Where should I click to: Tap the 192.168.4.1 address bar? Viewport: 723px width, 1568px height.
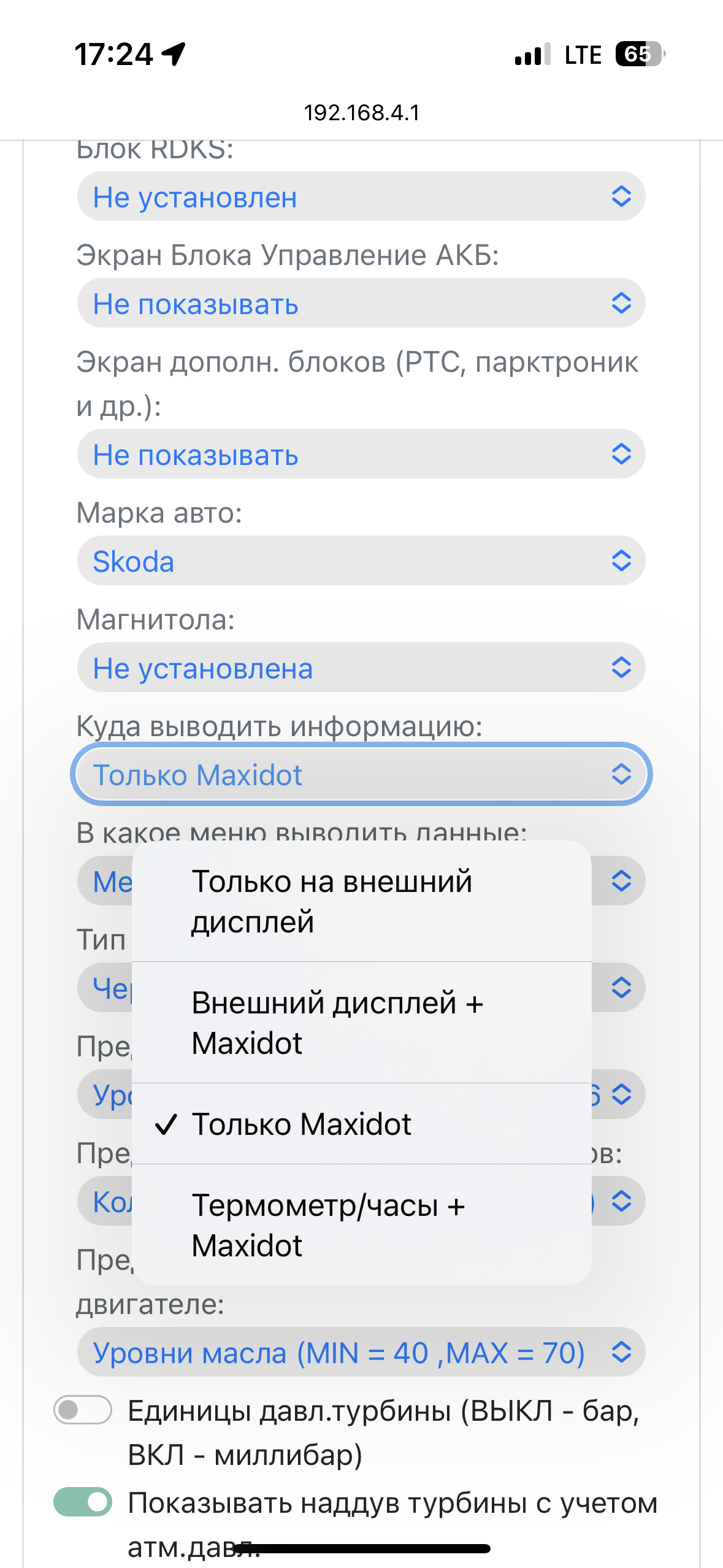(x=362, y=113)
